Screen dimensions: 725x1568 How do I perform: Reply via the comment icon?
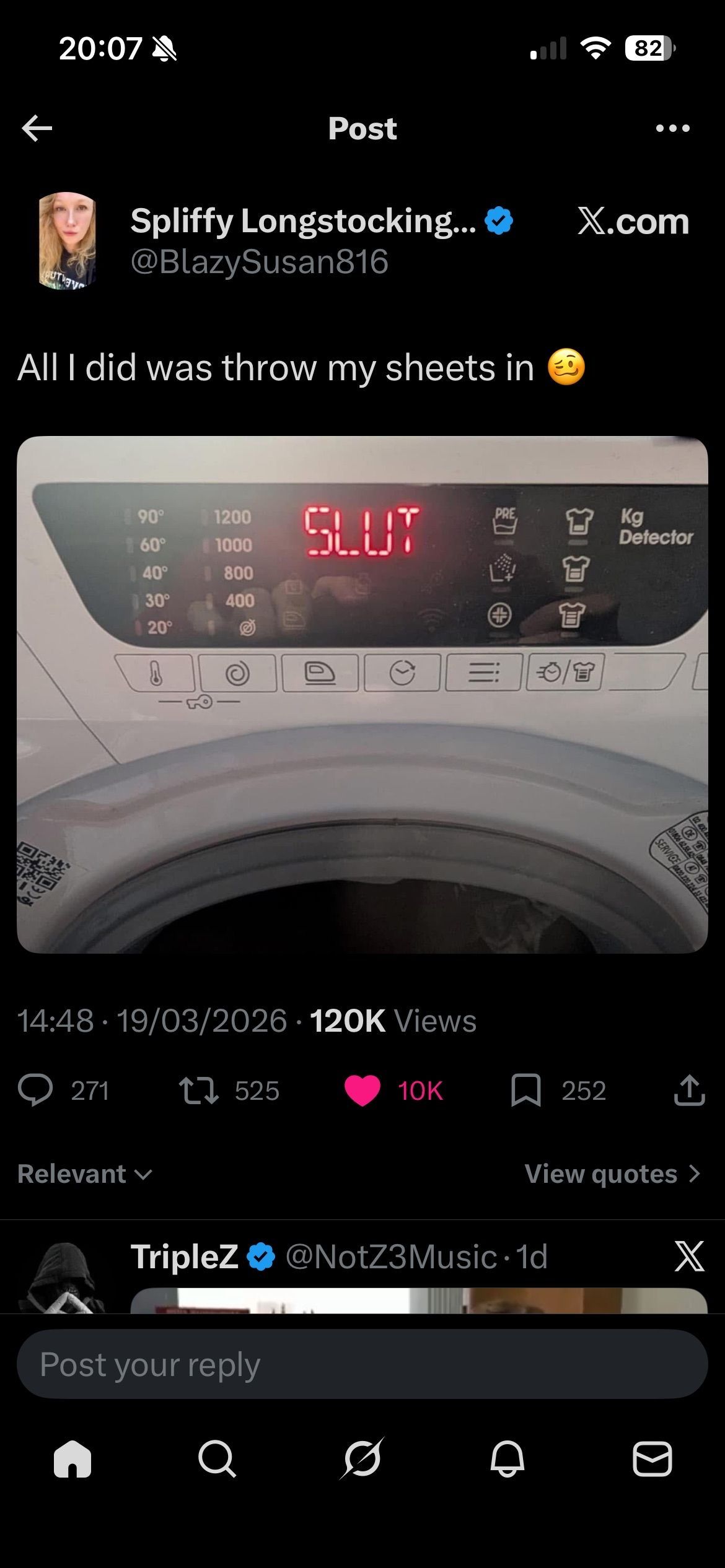(35, 1091)
